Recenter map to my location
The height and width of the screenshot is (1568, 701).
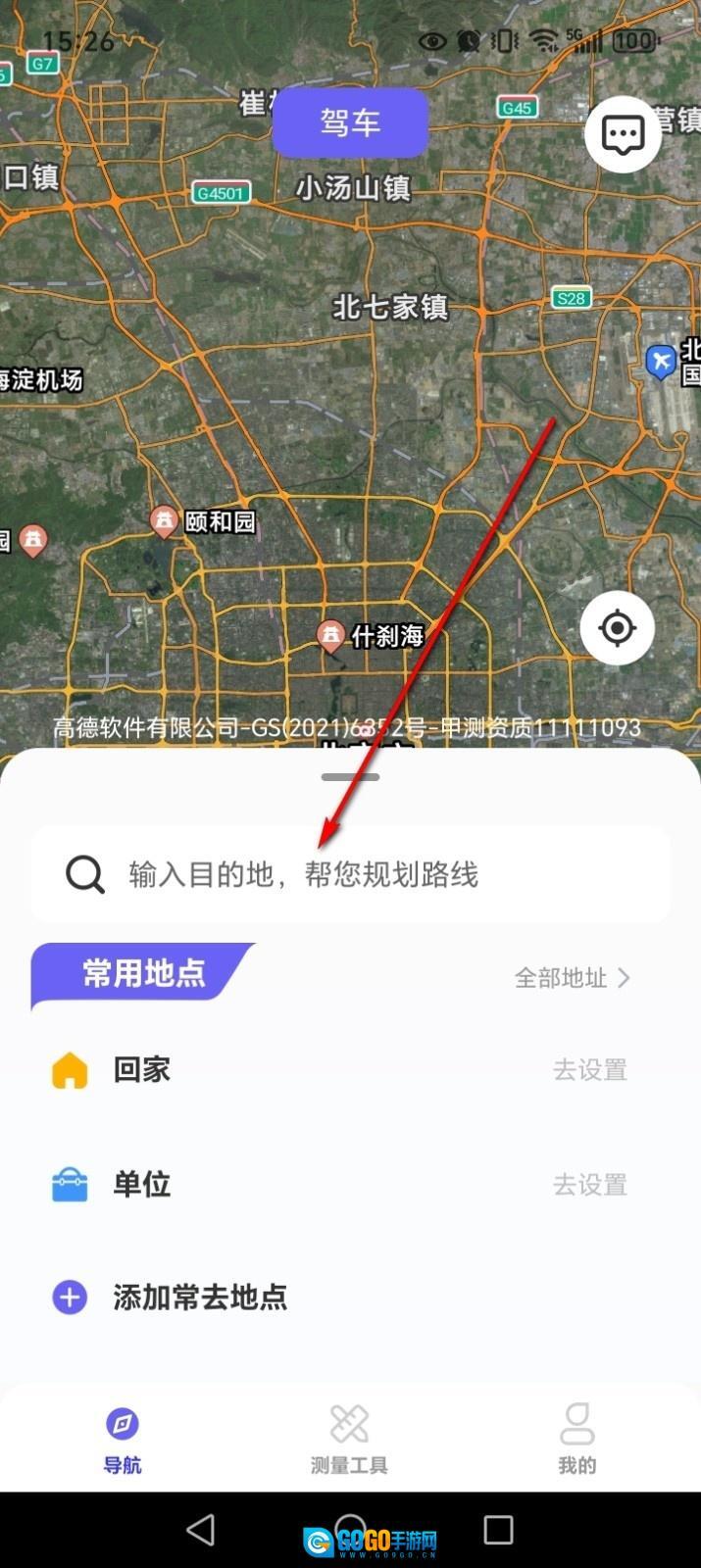tap(617, 628)
